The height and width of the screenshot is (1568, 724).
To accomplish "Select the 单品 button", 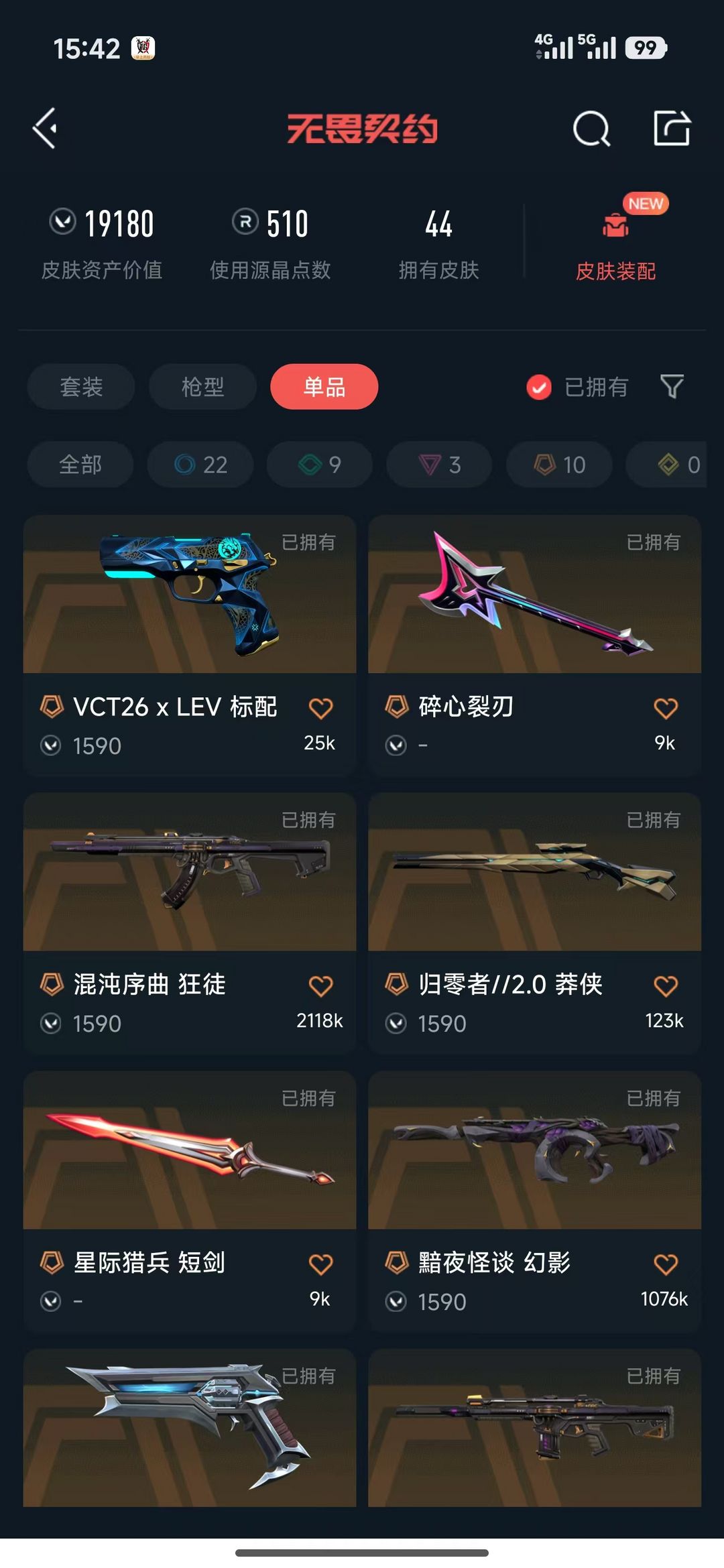I will [324, 387].
